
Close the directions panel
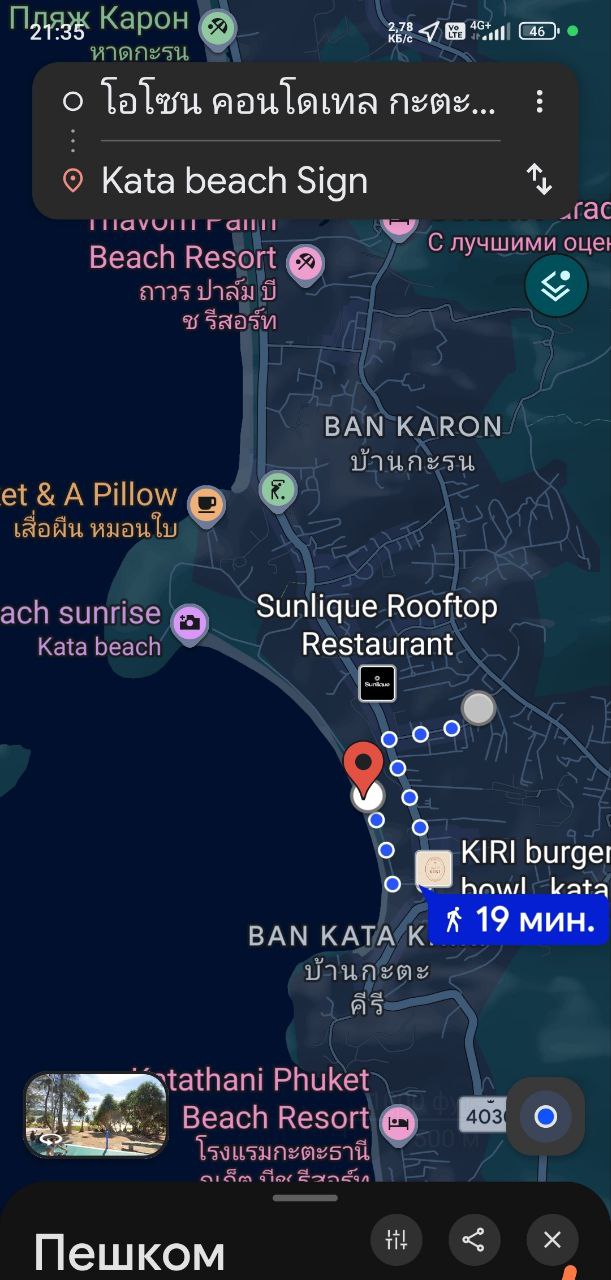click(x=552, y=1240)
